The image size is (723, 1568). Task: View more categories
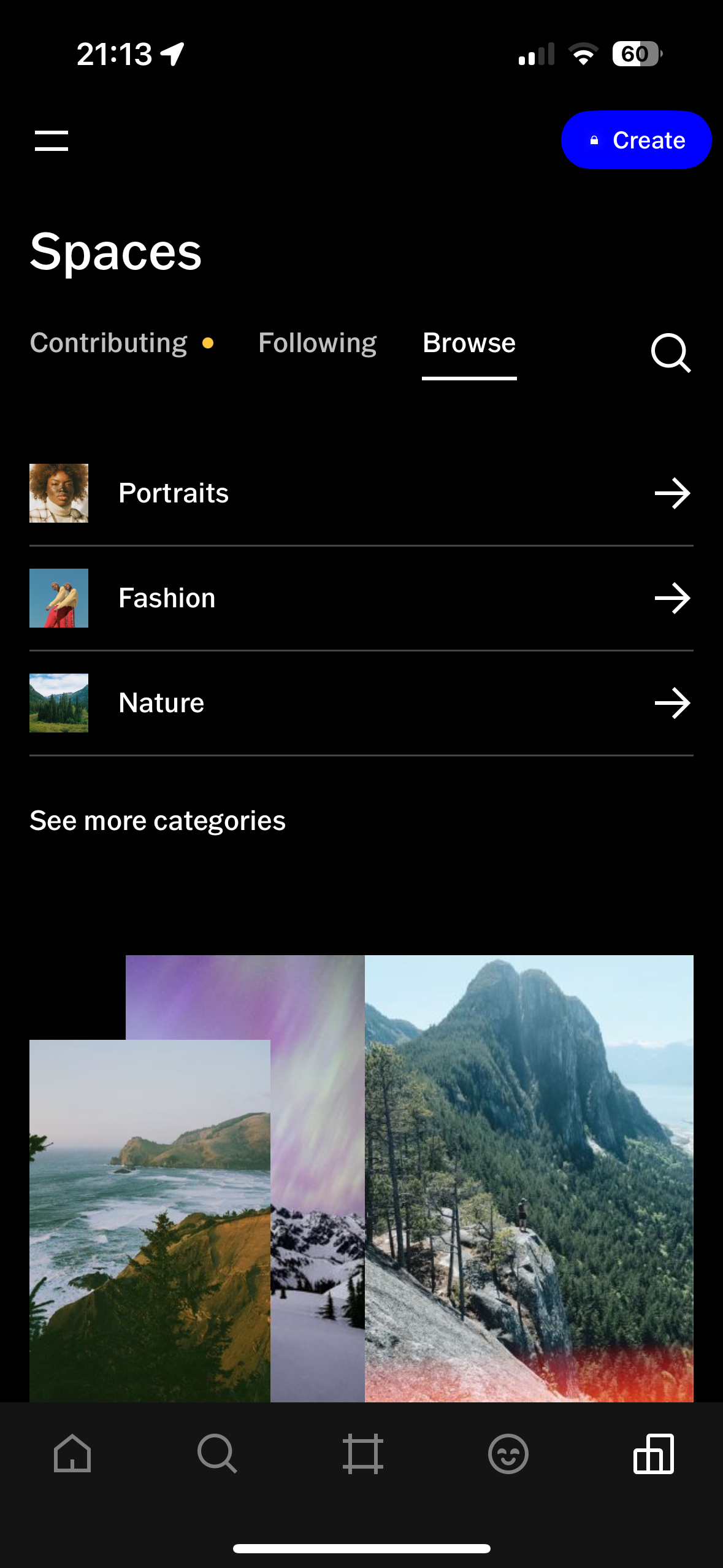tap(158, 821)
